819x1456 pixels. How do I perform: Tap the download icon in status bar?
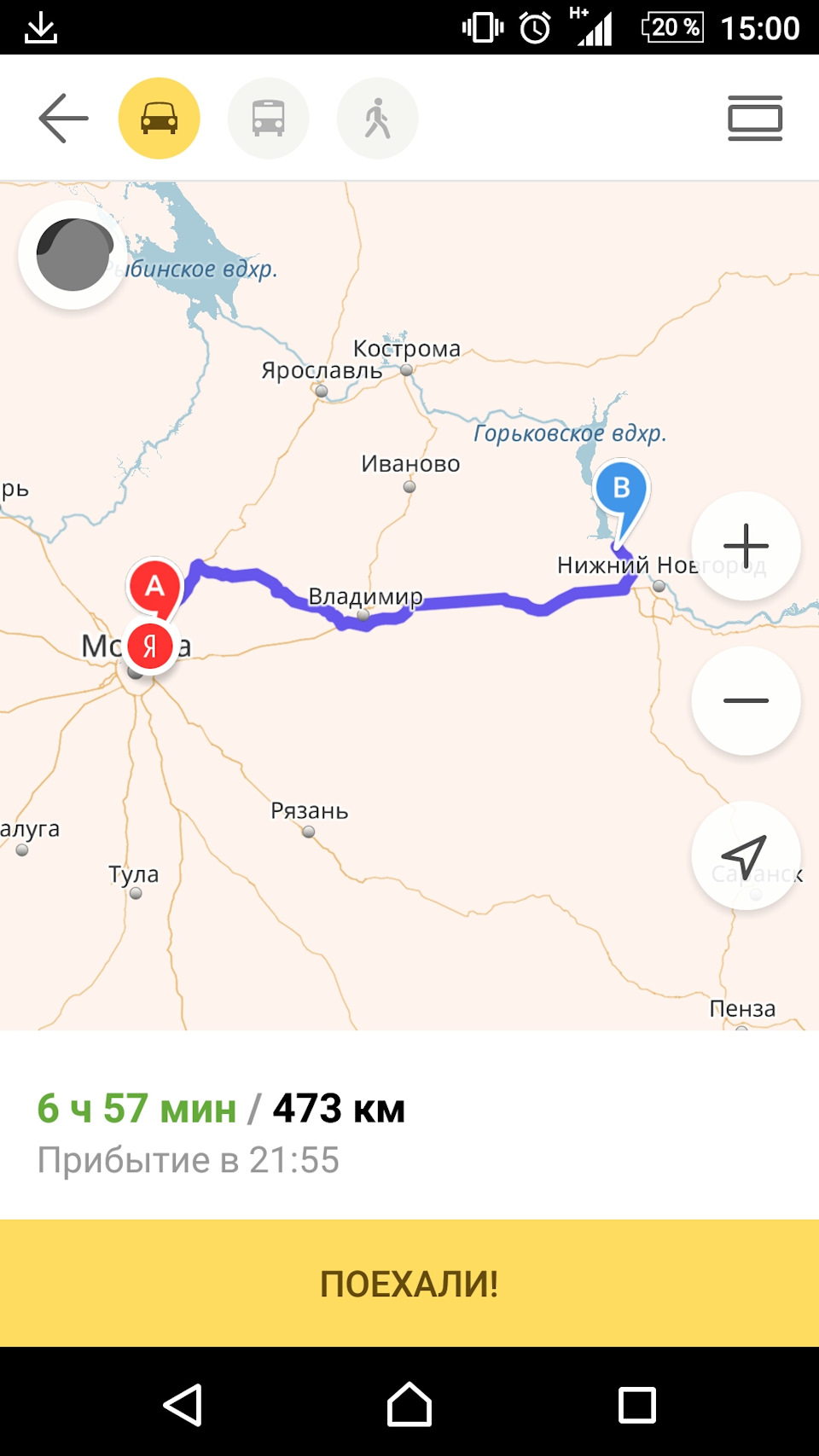tap(41, 26)
